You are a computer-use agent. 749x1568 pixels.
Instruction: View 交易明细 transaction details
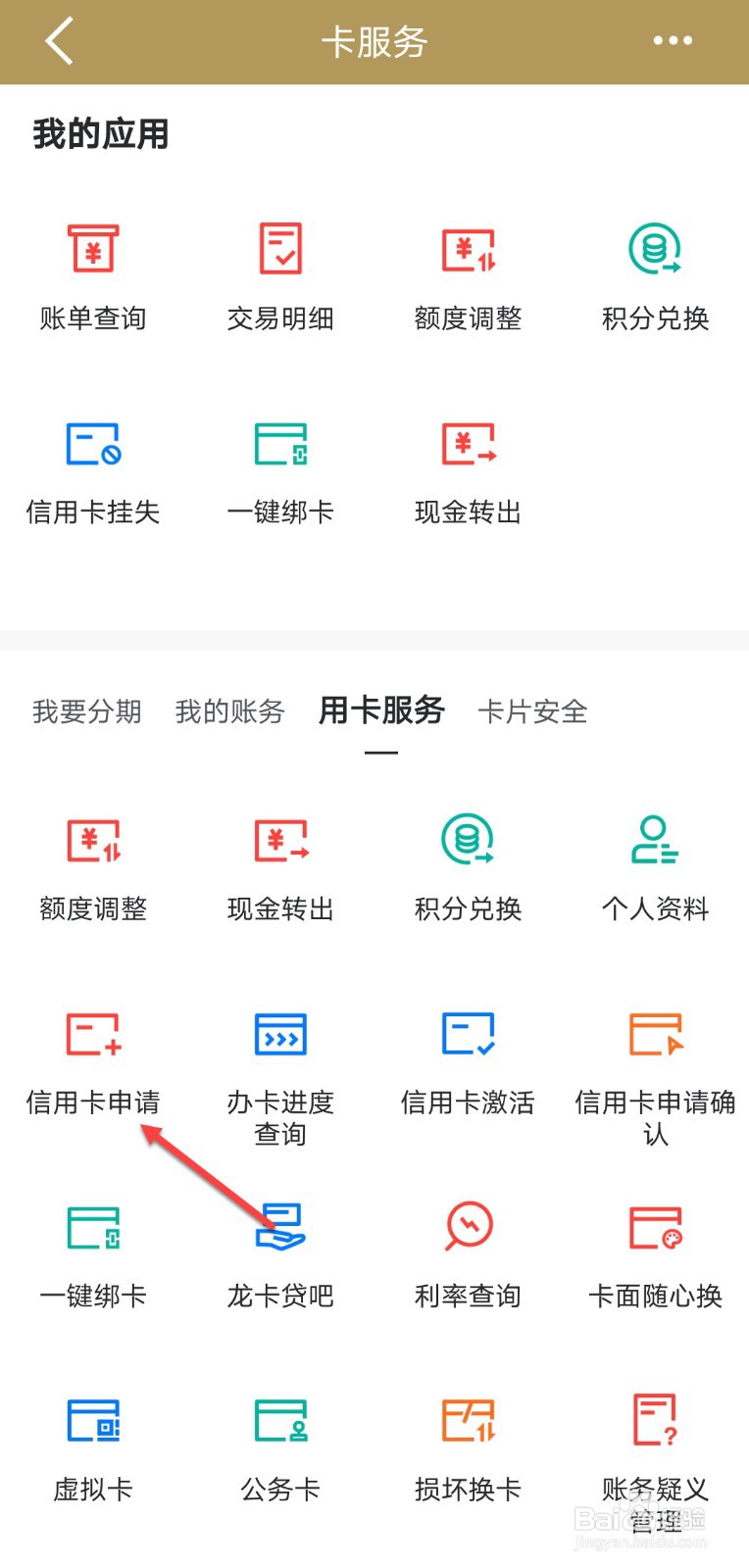click(280, 274)
